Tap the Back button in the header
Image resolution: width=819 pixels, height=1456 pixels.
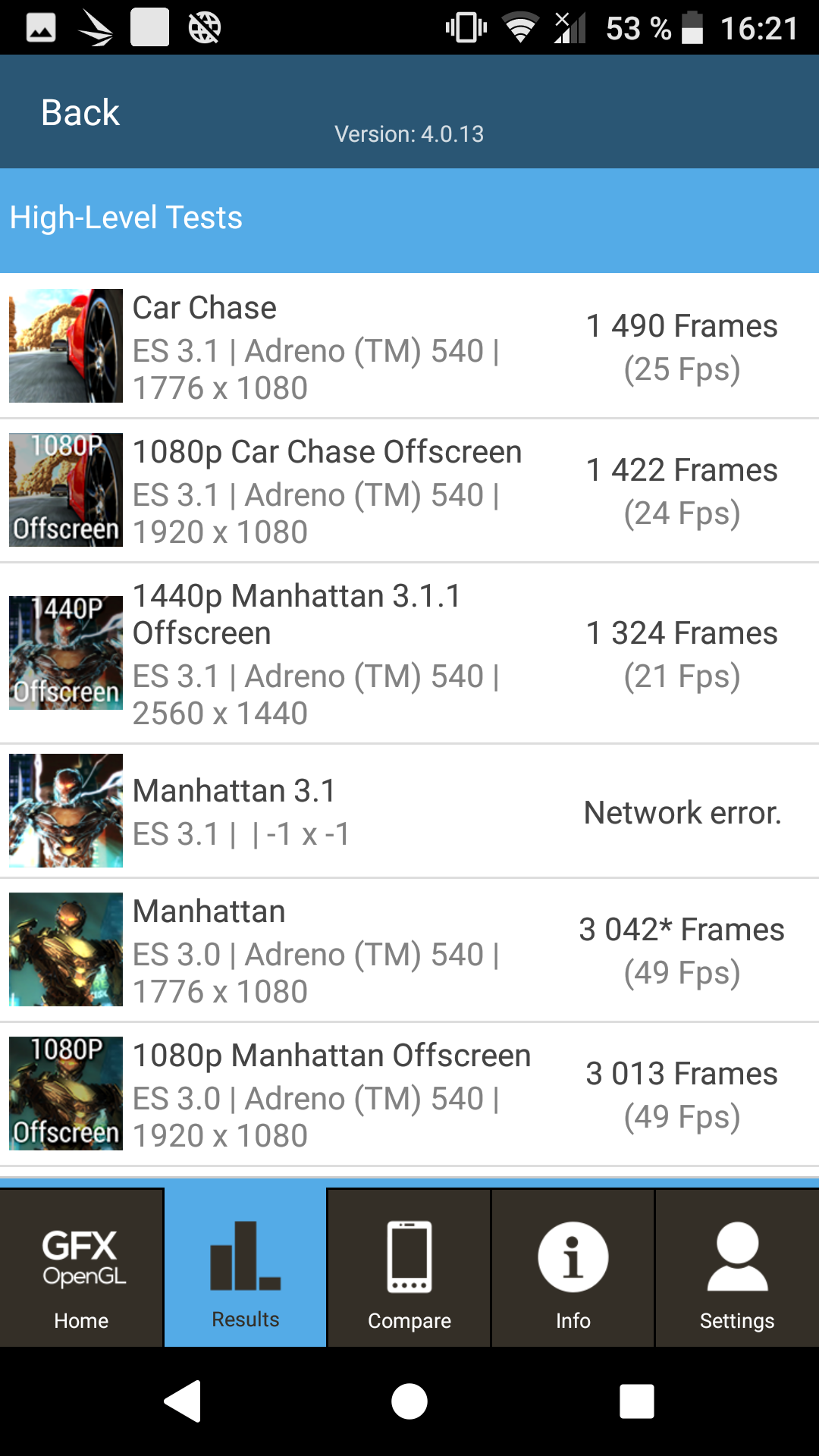click(x=80, y=113)
